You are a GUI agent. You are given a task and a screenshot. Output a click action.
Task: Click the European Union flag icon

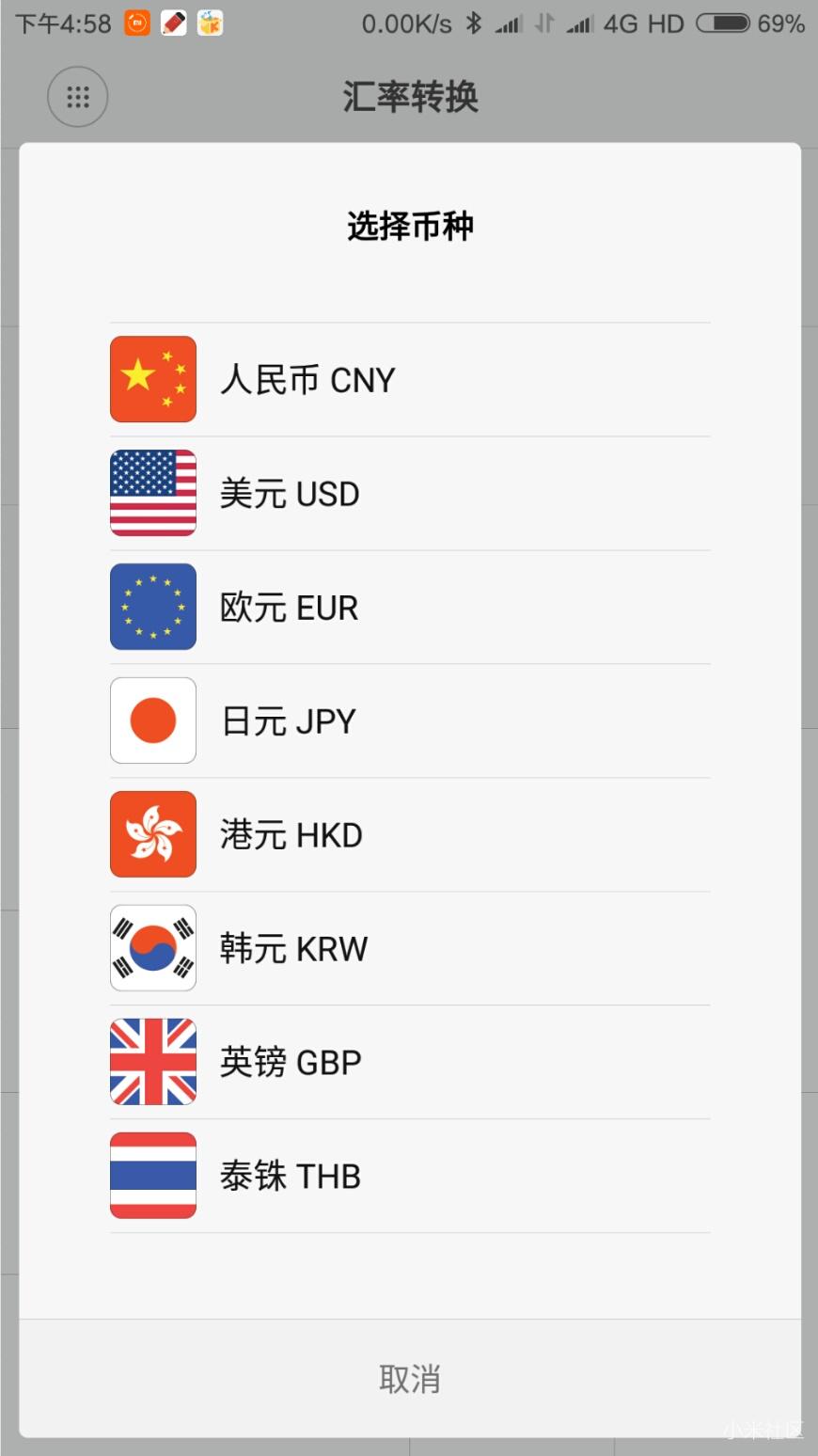(x=152, y=607)
